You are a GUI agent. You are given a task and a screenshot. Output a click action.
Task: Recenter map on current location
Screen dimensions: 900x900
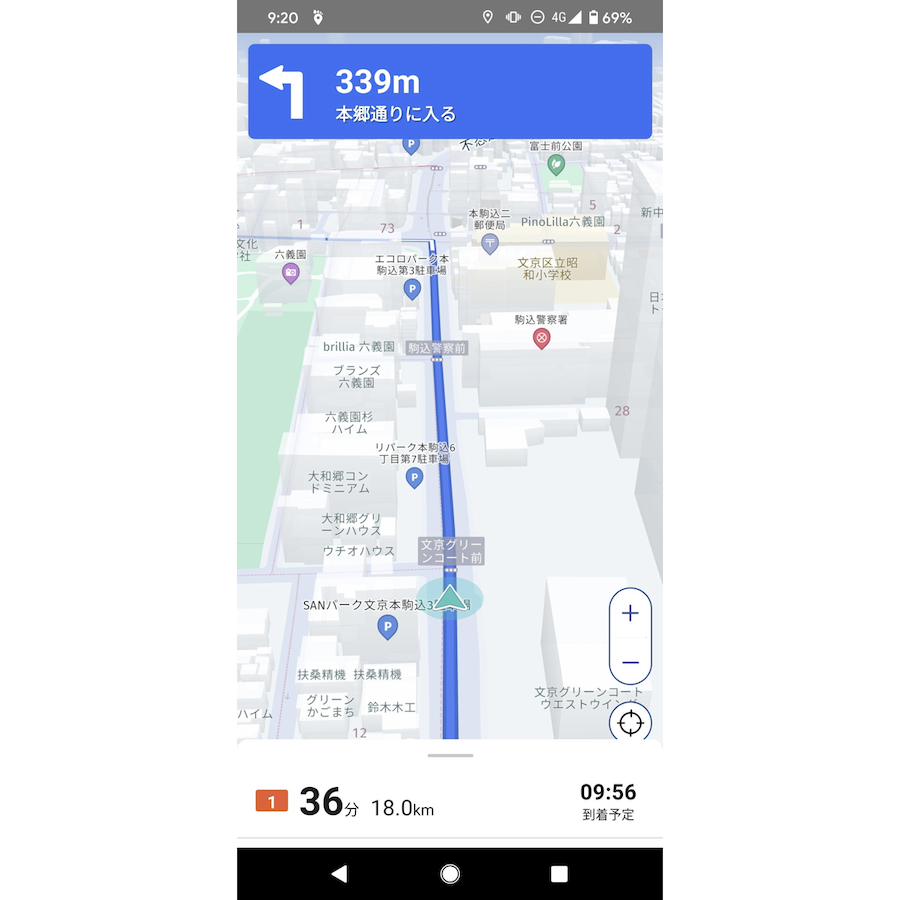630,722
